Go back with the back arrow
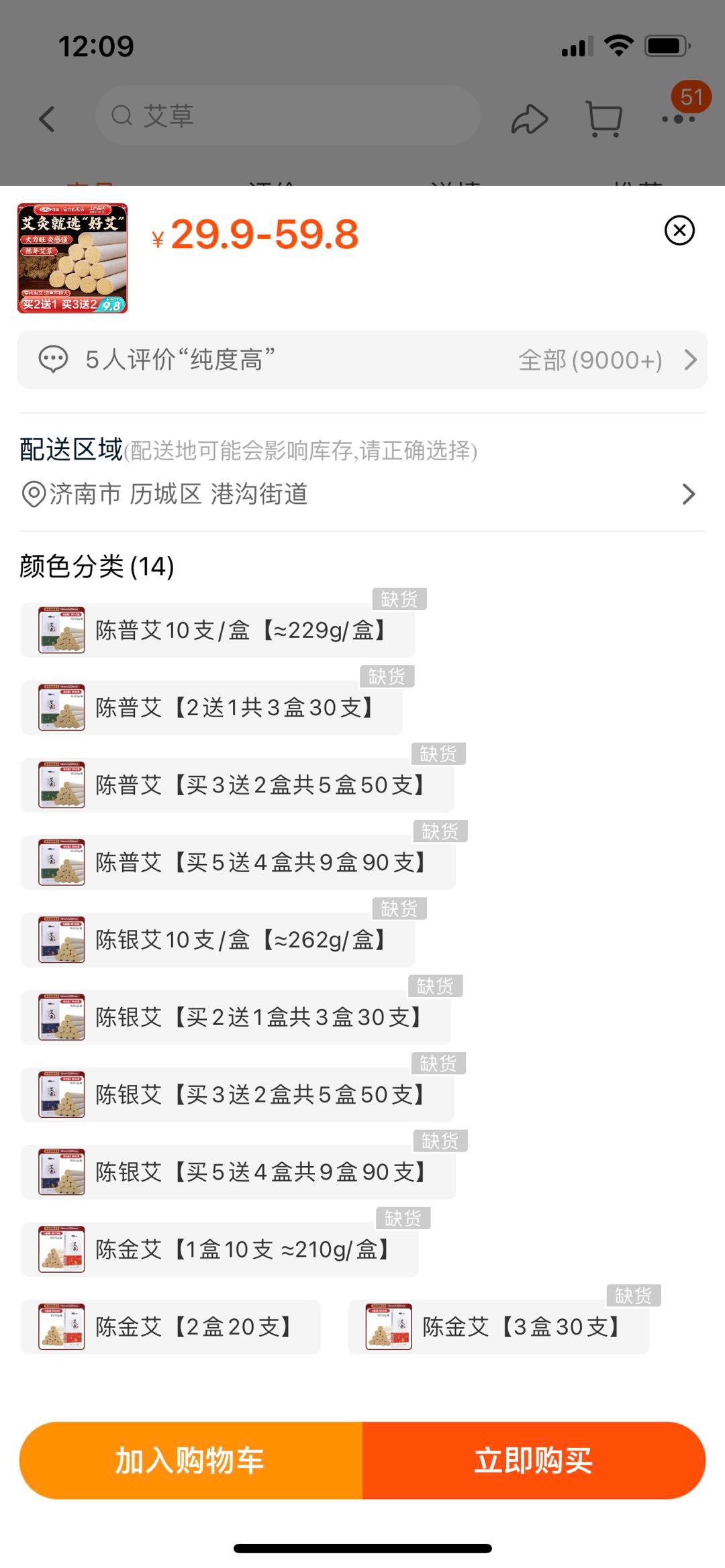 tap(47, 119)
